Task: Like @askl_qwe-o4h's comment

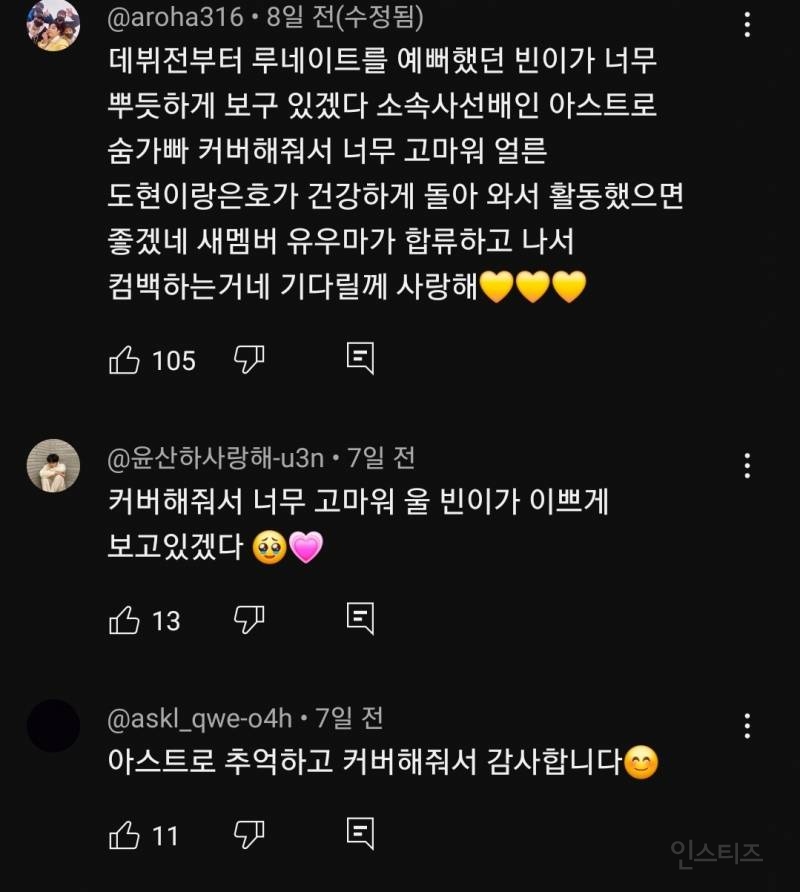Action: [x=126, y=836]
